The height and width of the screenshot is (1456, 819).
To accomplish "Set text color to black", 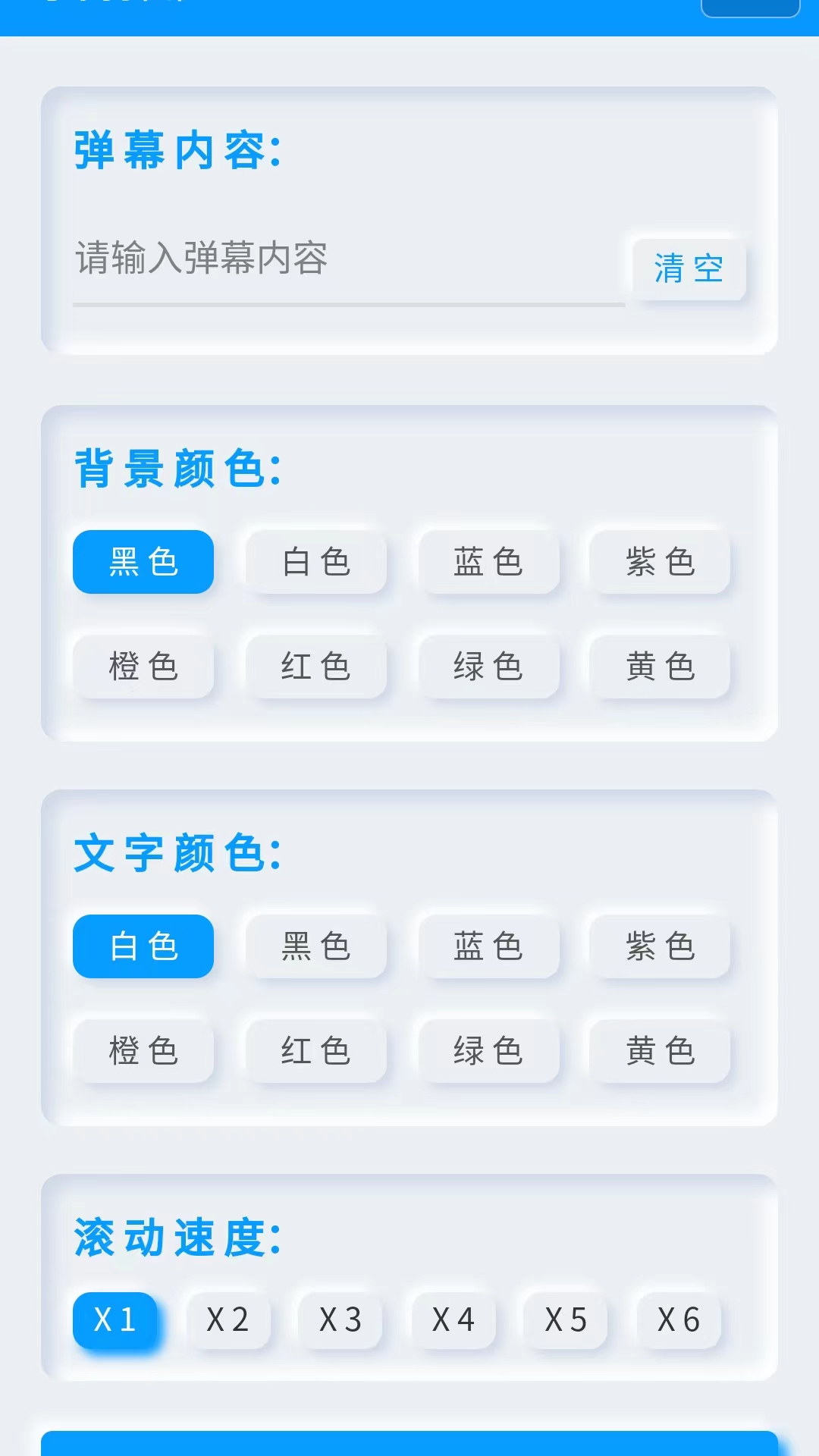I will 315,946.
